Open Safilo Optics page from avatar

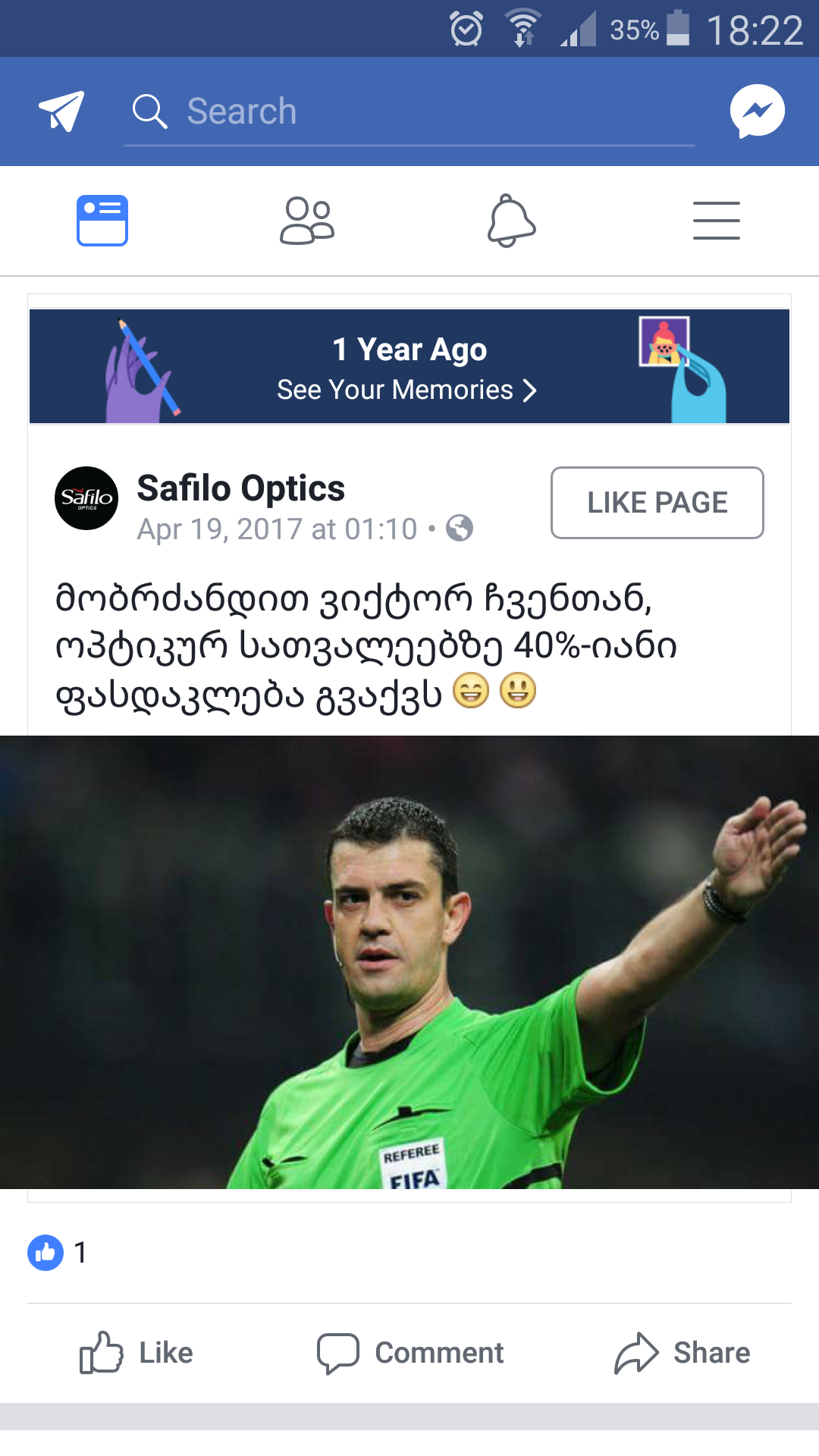coord(86,498)
